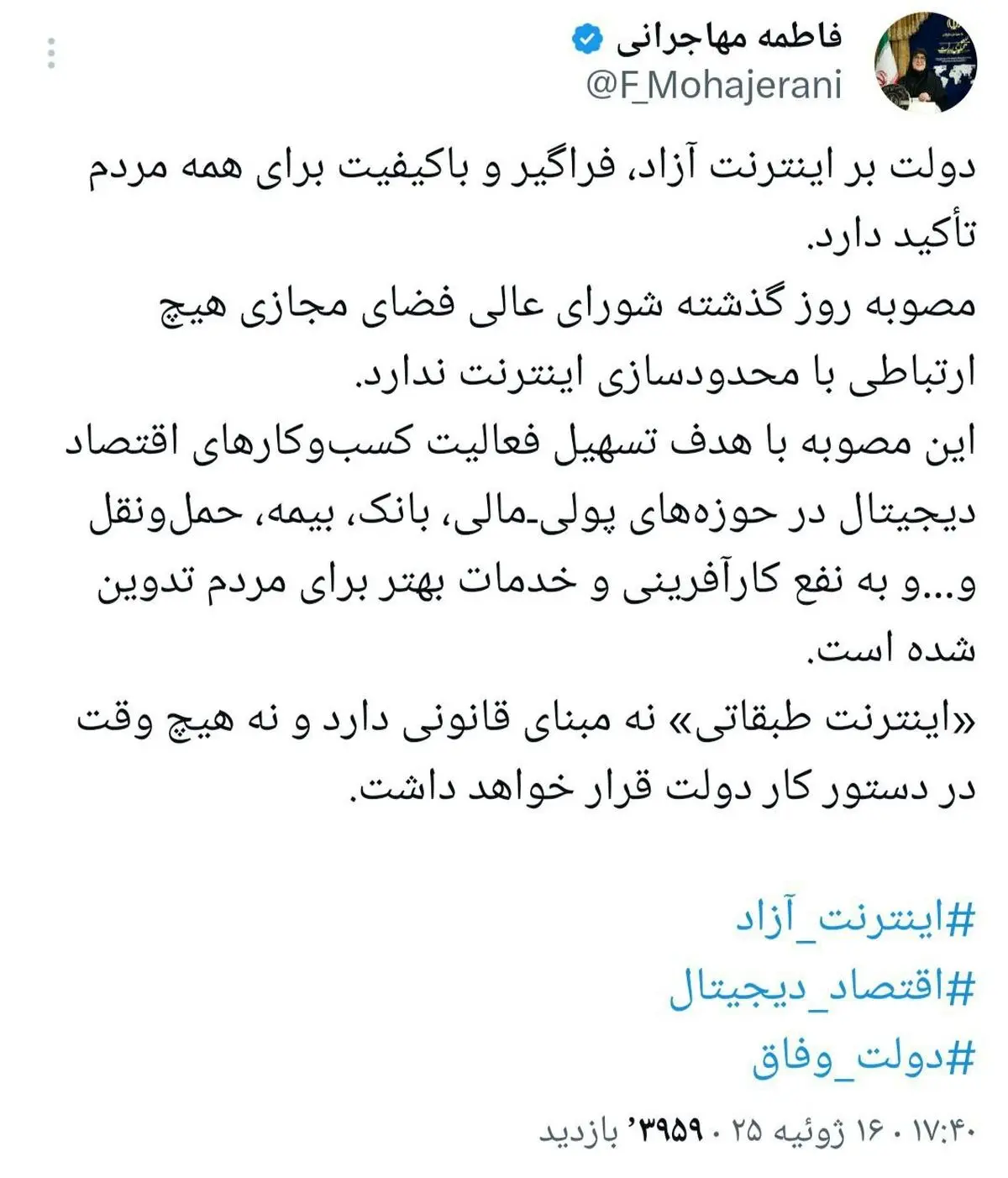
Task: Tap the @F_Mohajerani handle
Action: [x=713, y=85]
